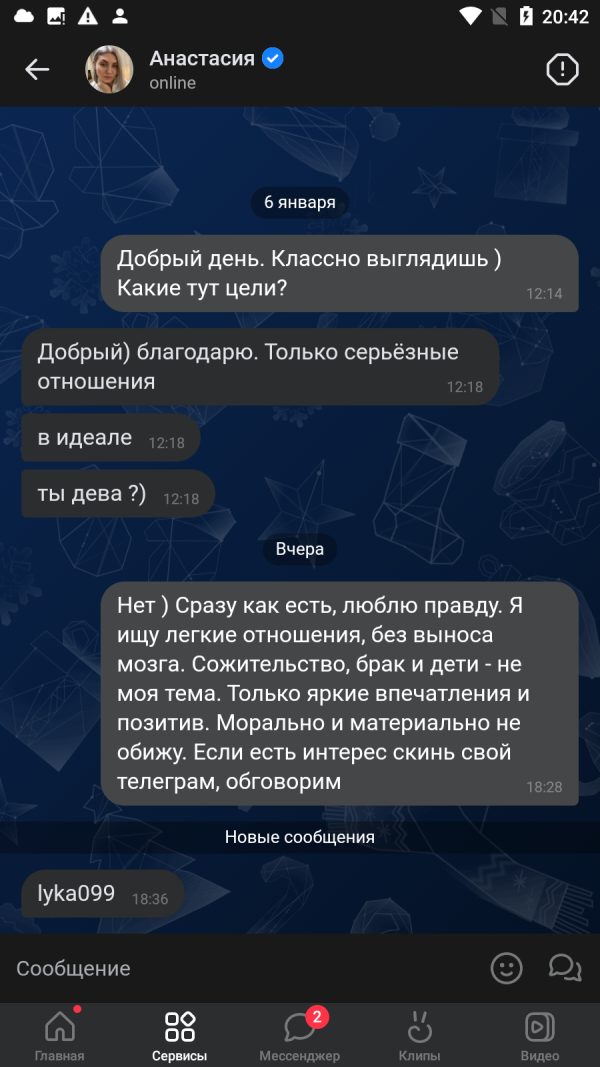Select the Сервисы tab

coord(180,1034)
